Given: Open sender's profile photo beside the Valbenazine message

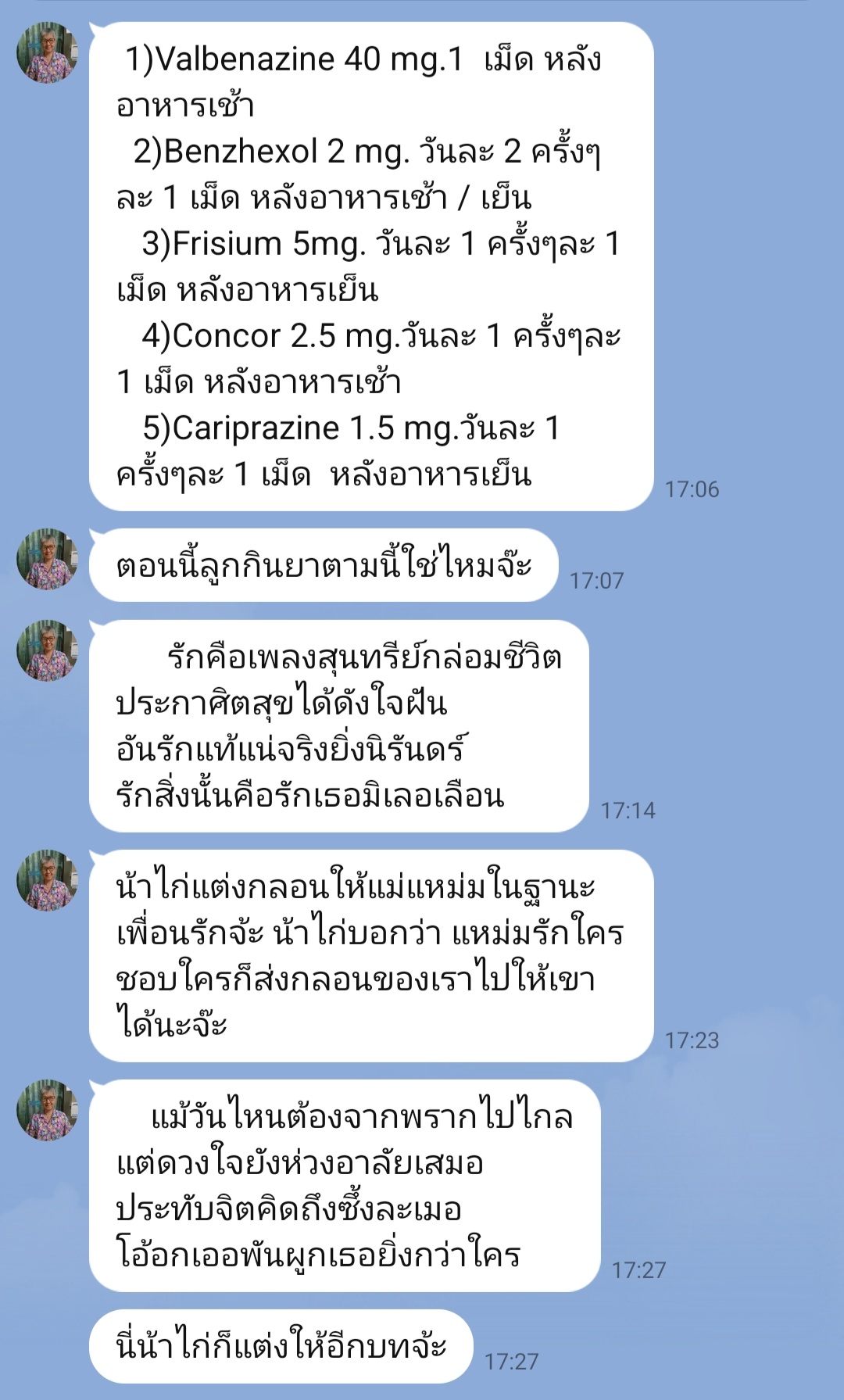Looking at the screenshot, I should (x=48, y=53).
